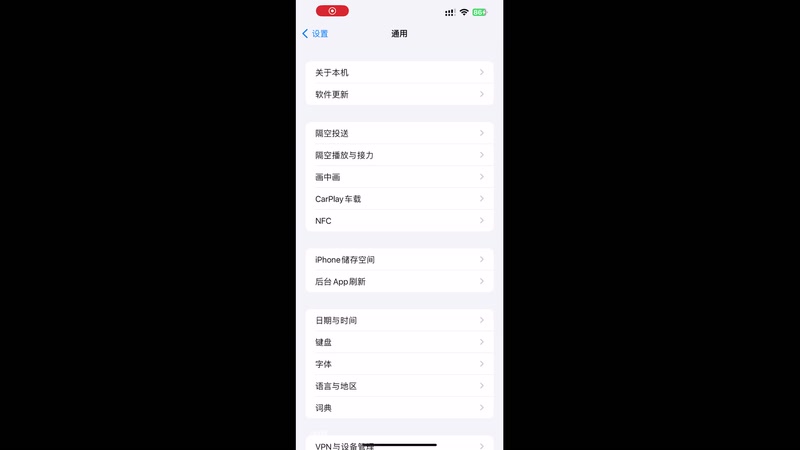Open 软件更新
The height and width of the screenshot is (450, 800).
tap(399, 94)
